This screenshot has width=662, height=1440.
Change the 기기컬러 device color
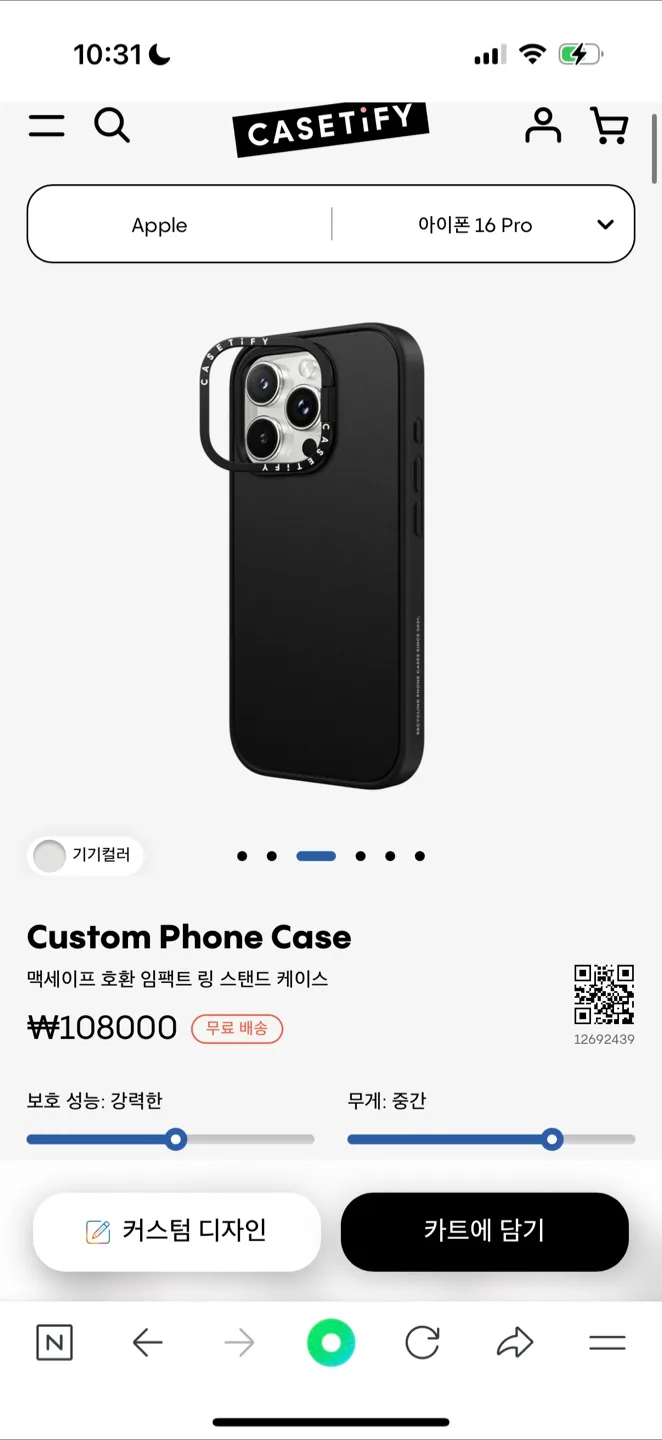86,856
